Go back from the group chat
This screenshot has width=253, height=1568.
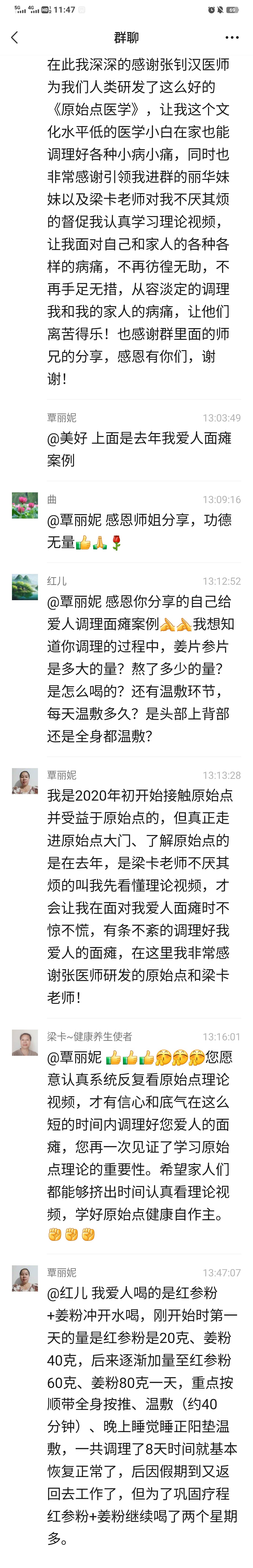[15, 38]
